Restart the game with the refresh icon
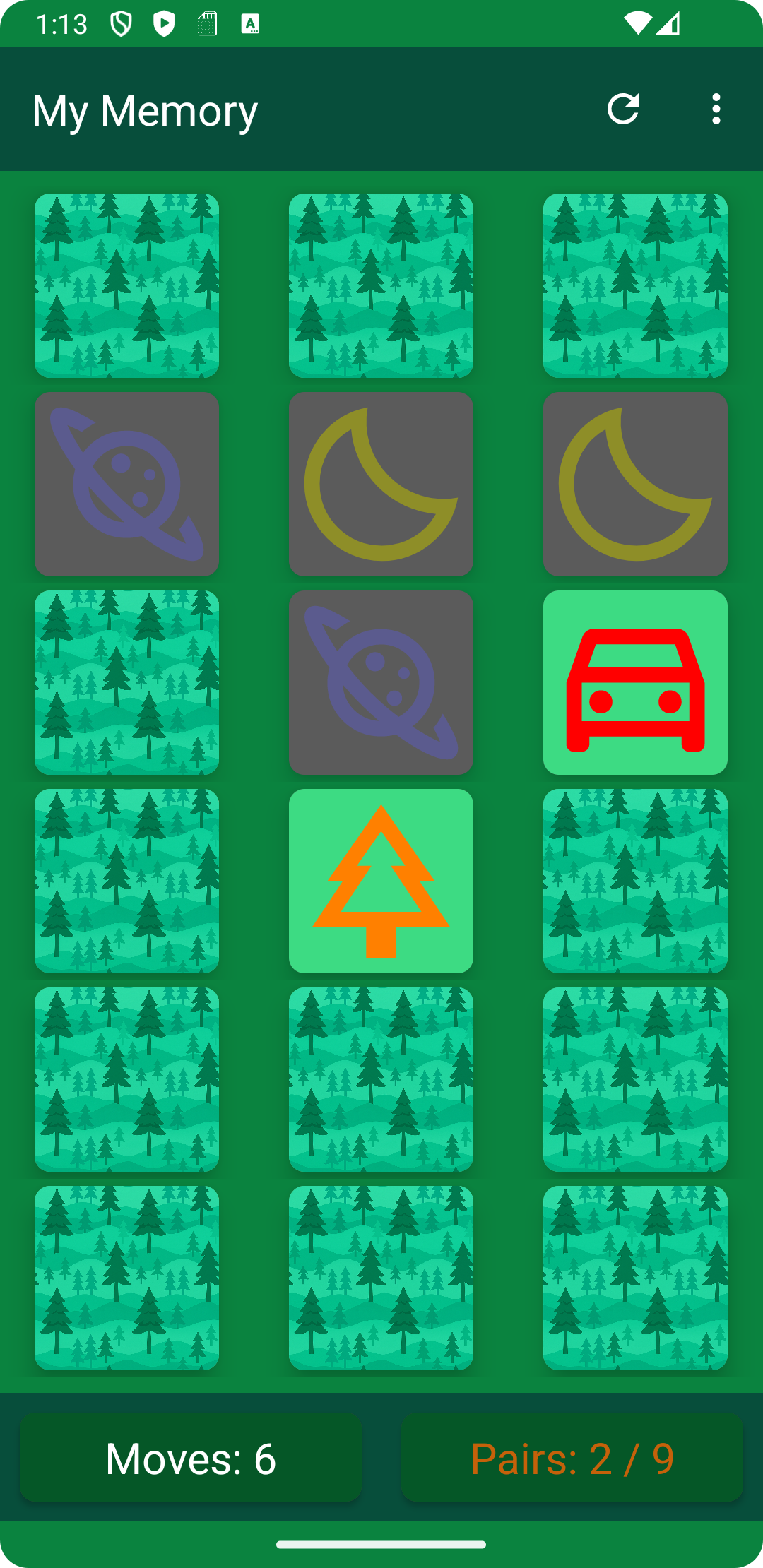763x1568 pixels. [x=623, y=109]
